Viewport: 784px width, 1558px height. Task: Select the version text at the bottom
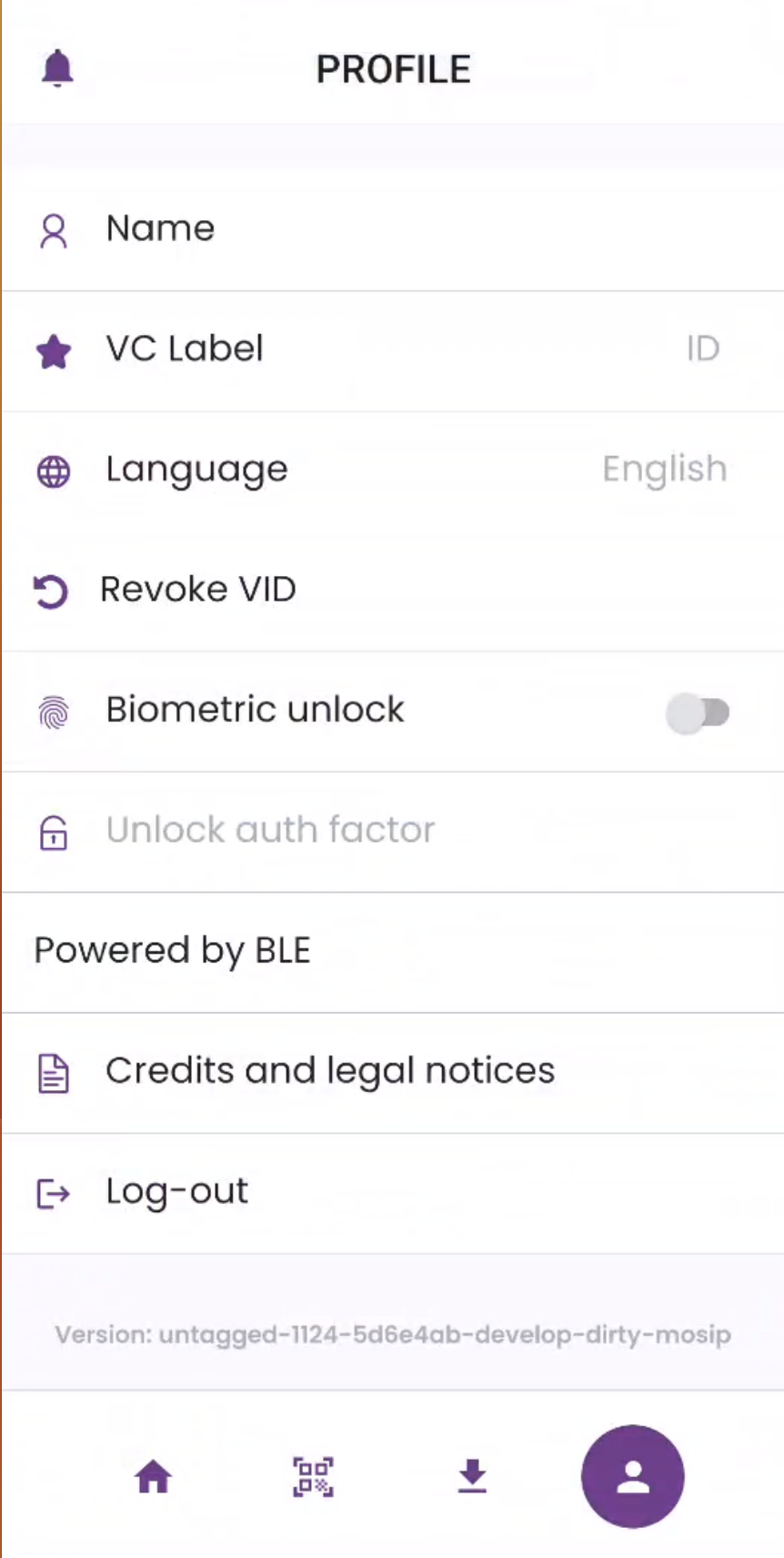393,1334
